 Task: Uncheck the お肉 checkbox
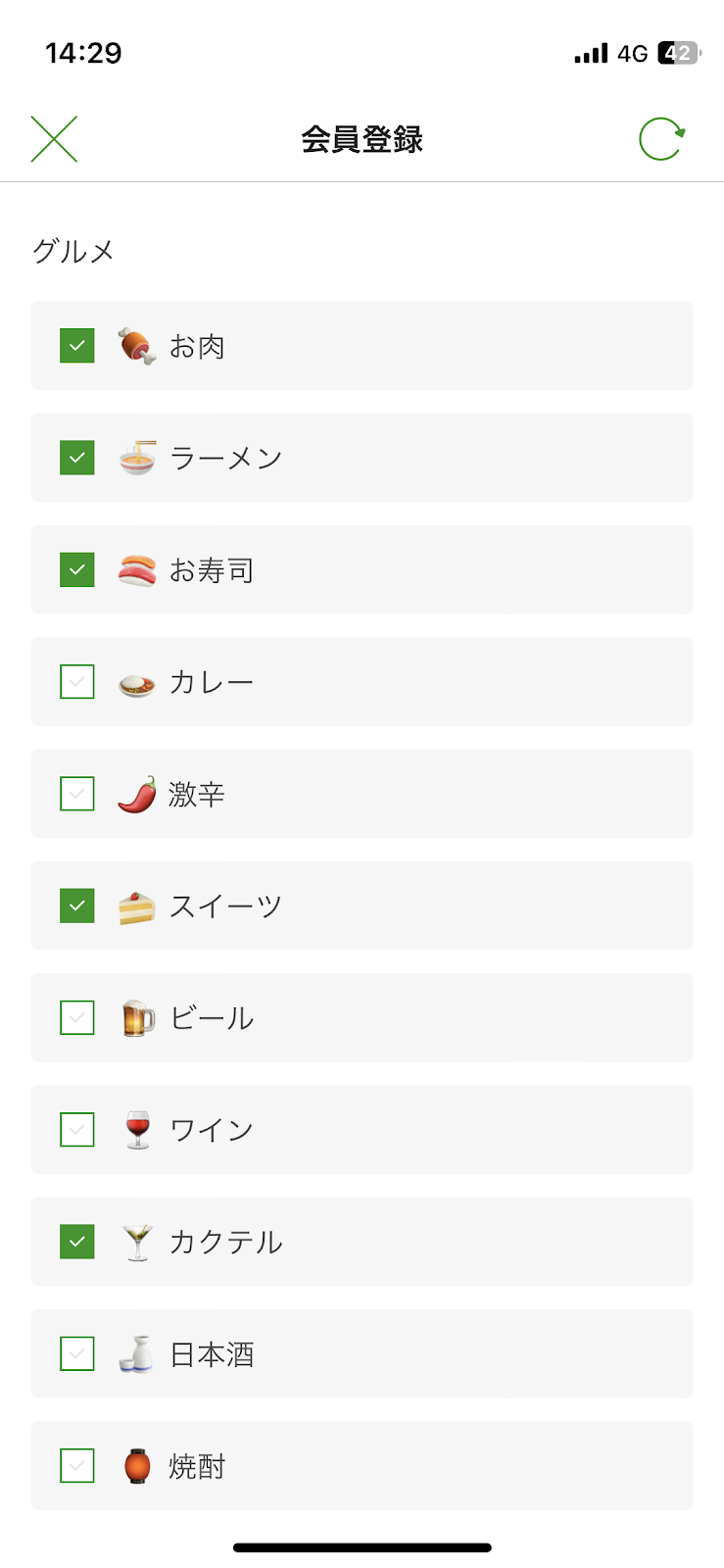pos(77,346)
